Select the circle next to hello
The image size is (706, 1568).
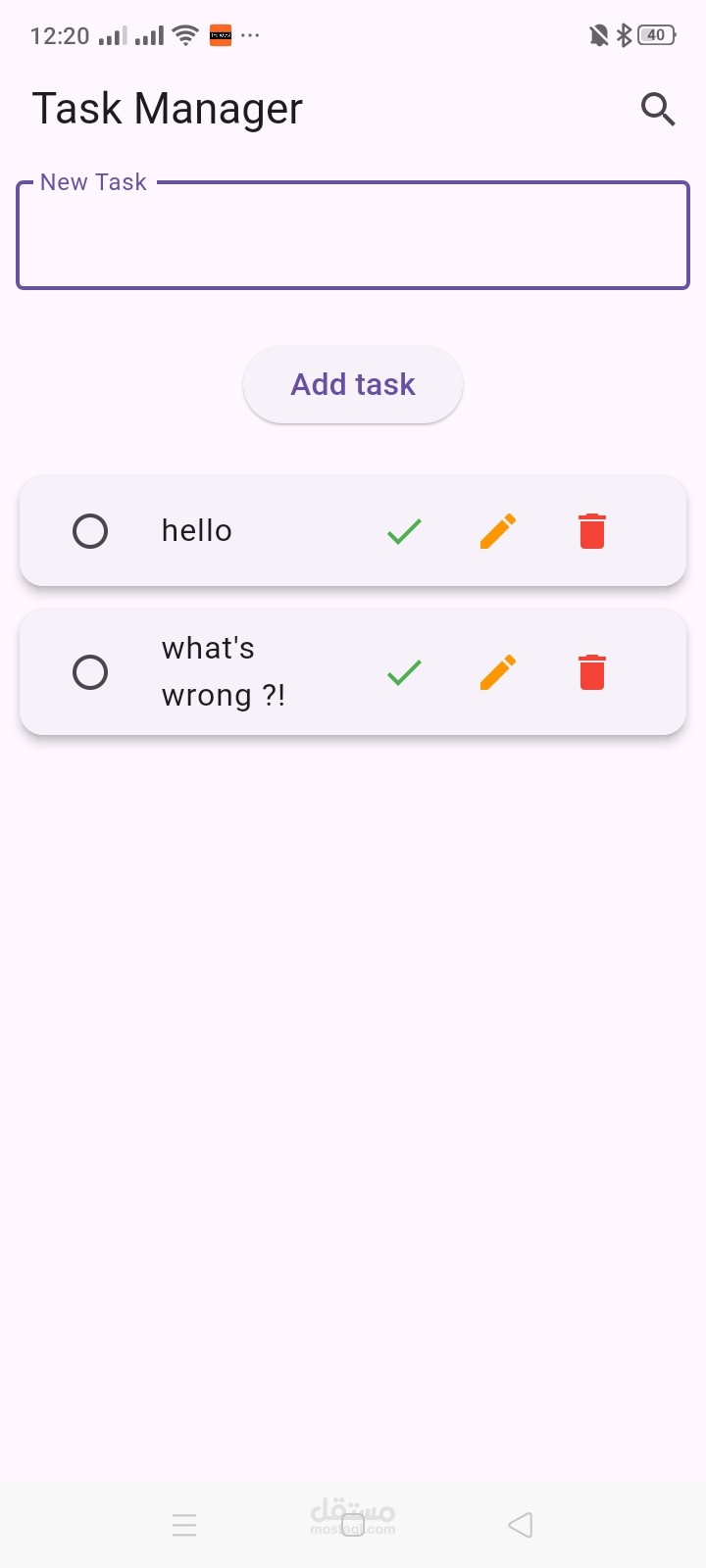[x=90, y=531]
